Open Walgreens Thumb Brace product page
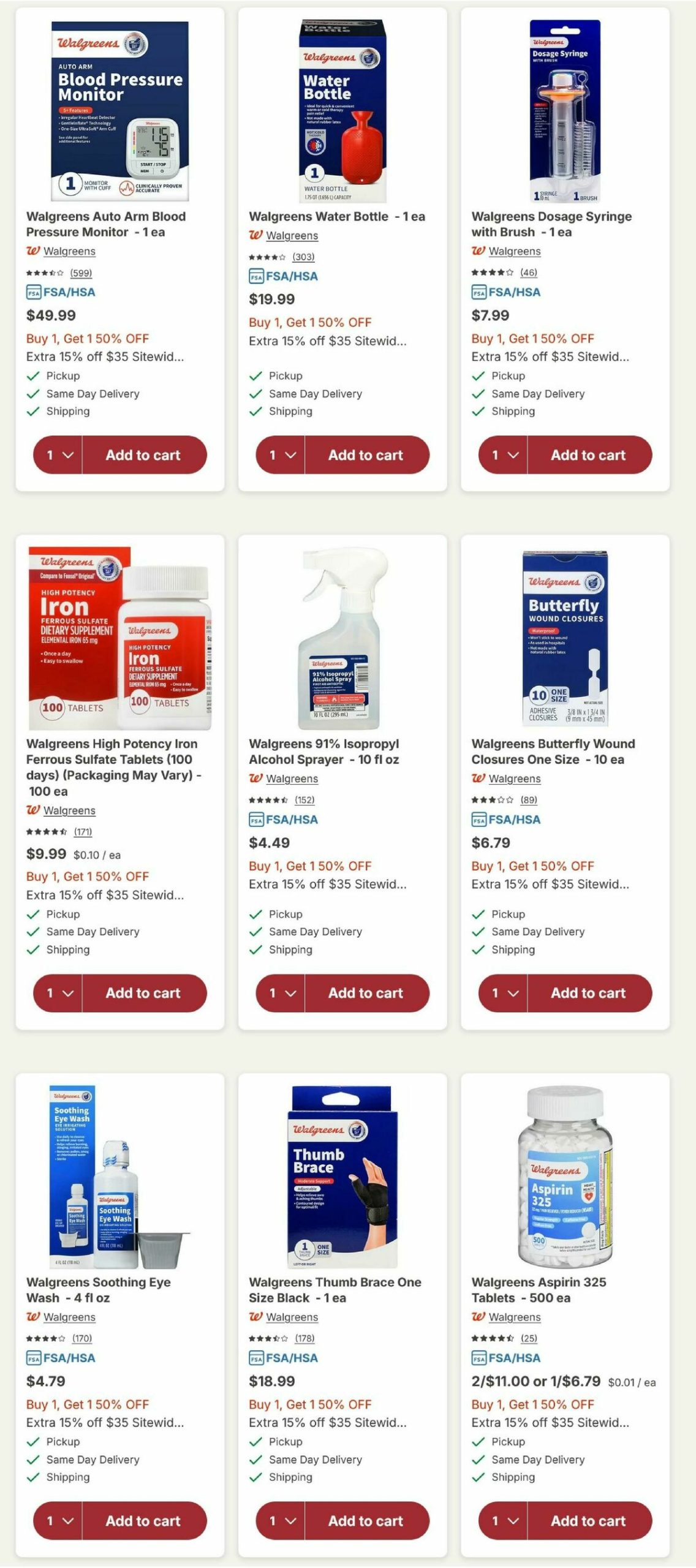The image size is (696, 1568). pos(335,1289)
